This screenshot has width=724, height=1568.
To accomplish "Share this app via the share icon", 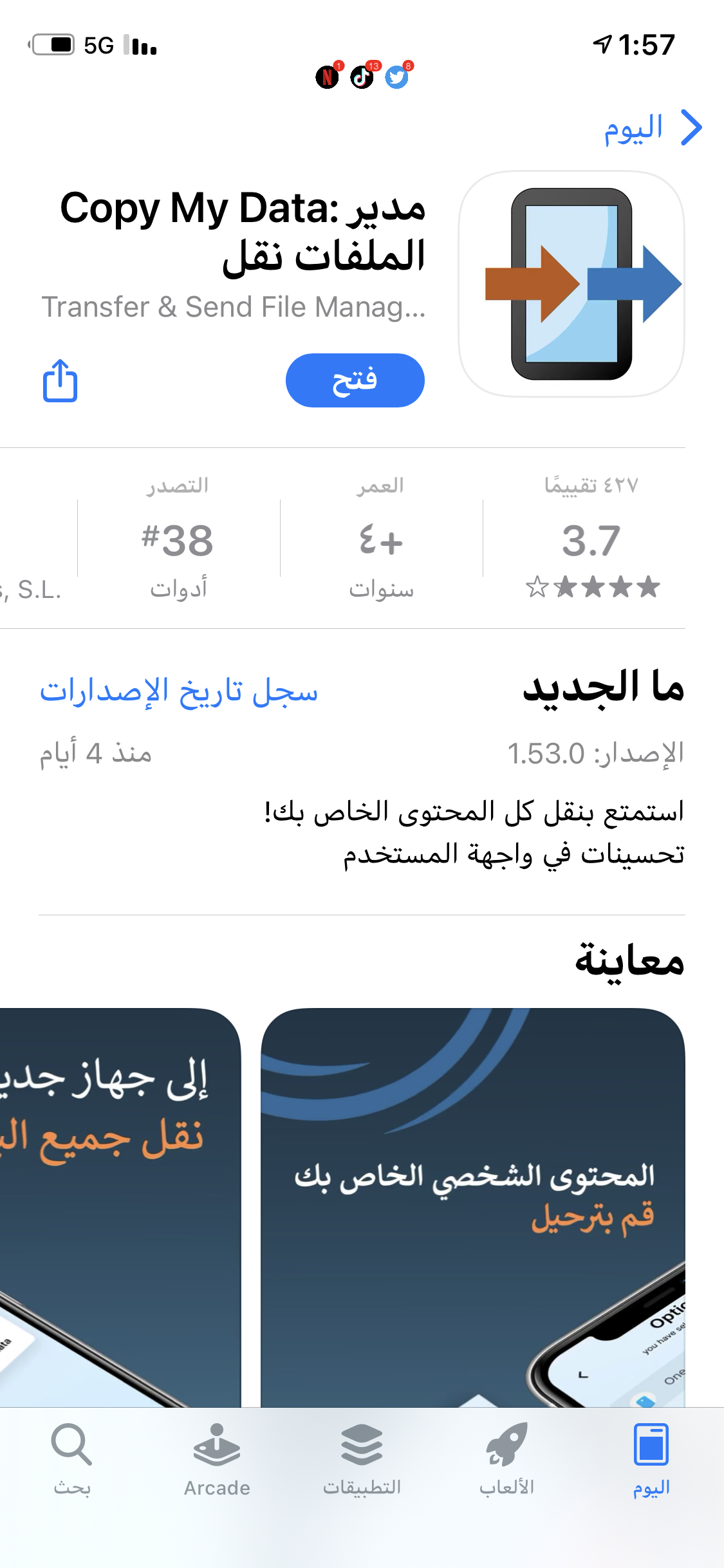I will pos(60,380).
